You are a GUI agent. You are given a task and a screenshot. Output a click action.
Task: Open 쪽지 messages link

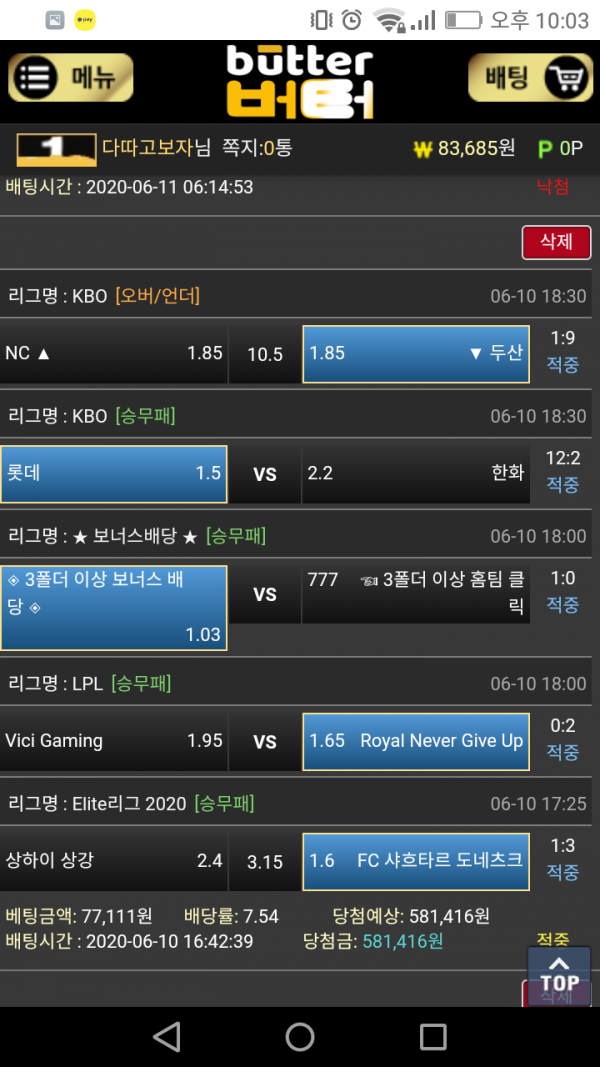[257, 149]
